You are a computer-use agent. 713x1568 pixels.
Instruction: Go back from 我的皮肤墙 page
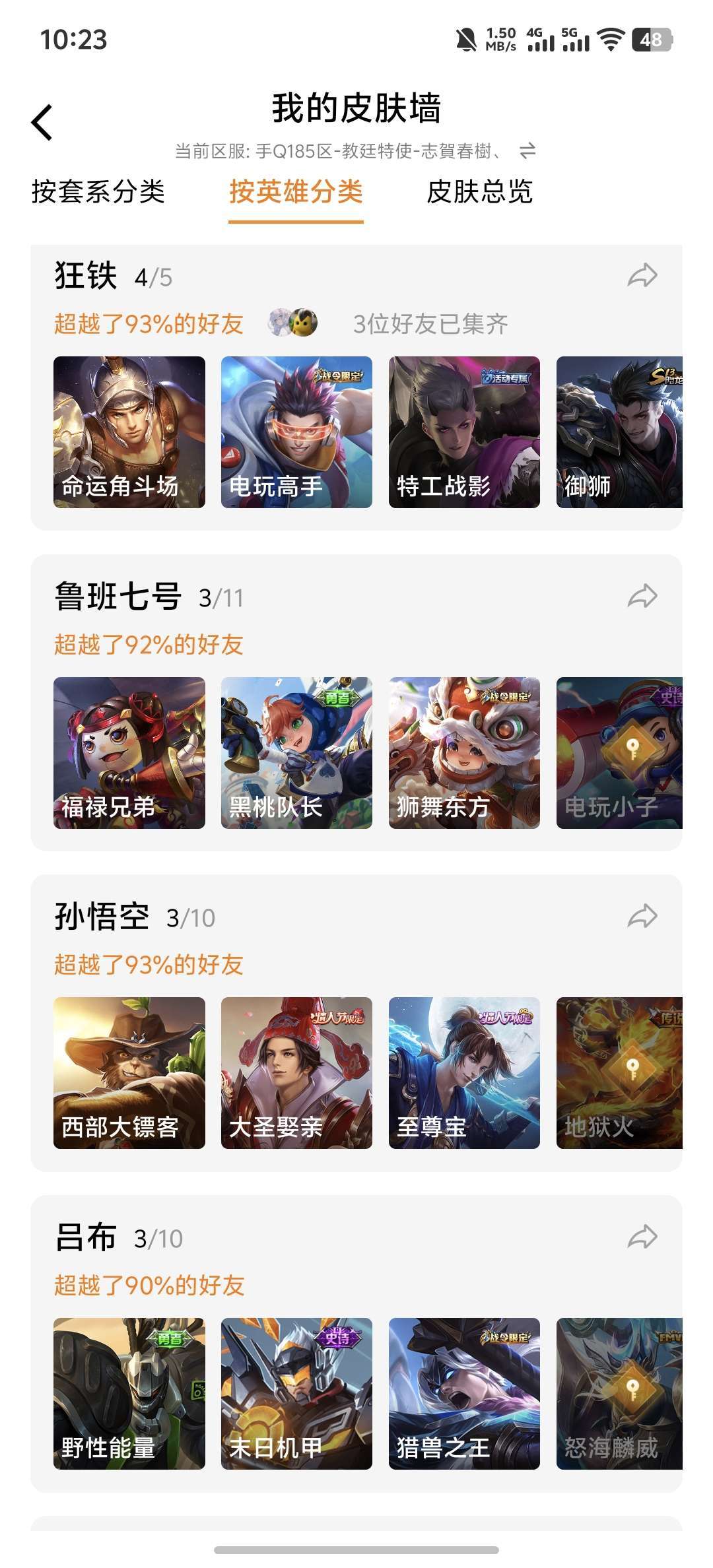click(42, 123)
